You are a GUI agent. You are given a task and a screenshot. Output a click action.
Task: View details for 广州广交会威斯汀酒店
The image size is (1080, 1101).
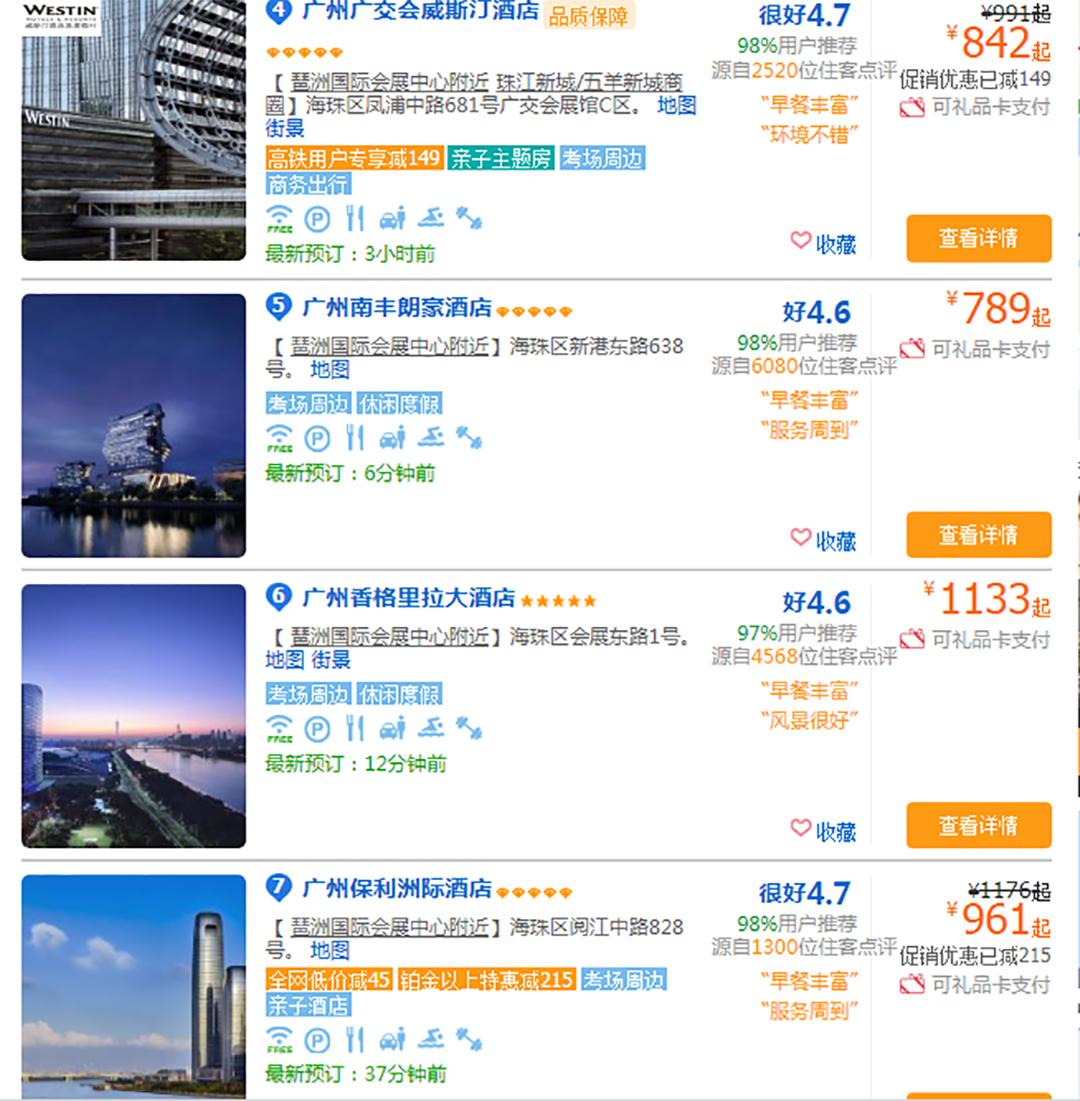(978, 238)
